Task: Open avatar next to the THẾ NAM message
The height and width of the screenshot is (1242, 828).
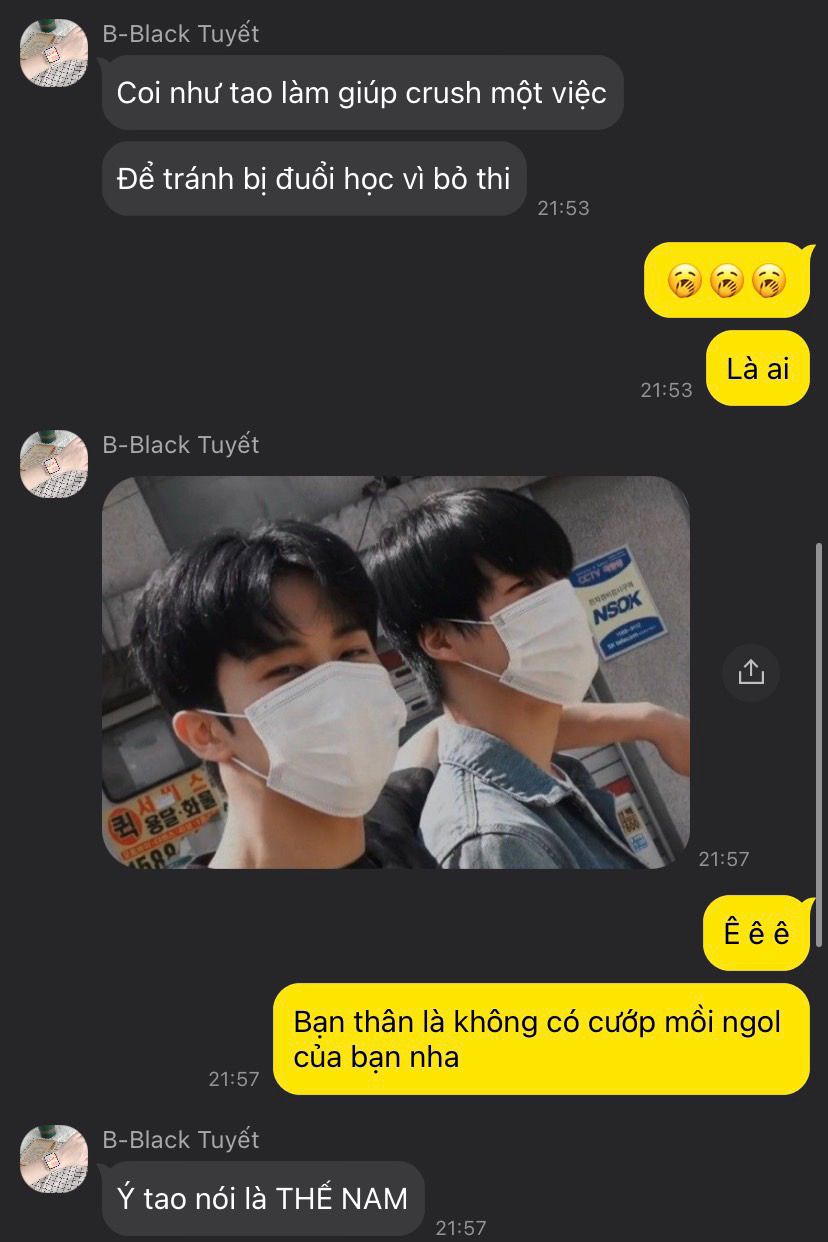Action: coord(54,1159)
